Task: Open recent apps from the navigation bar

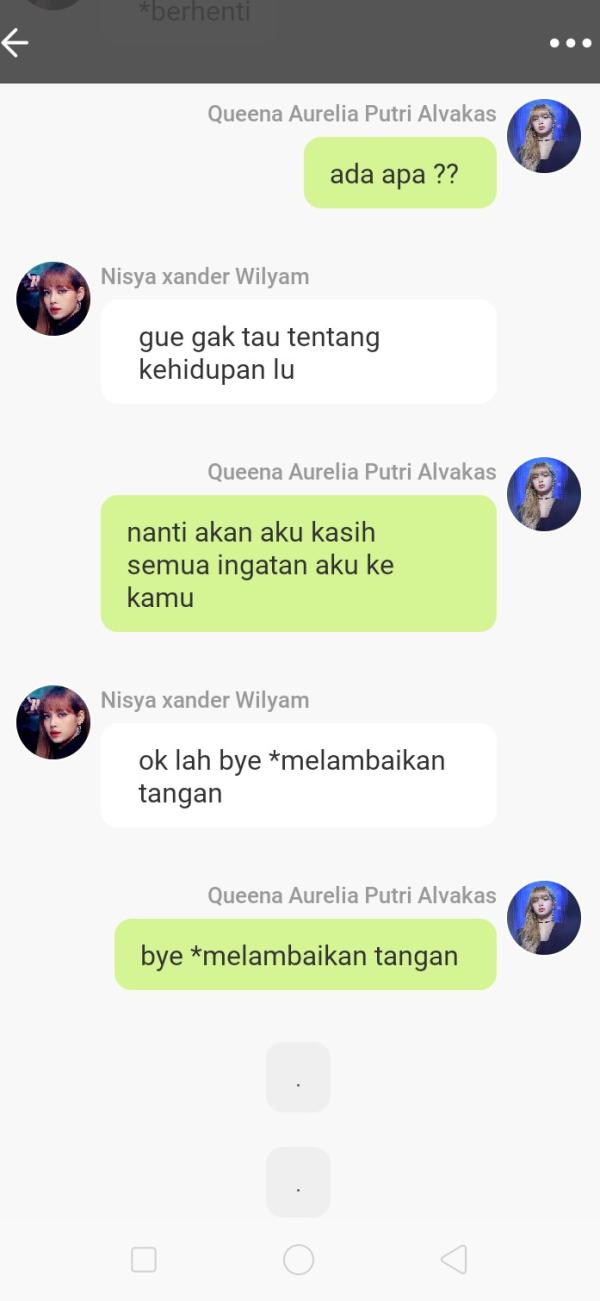Action: point(144,1259)
